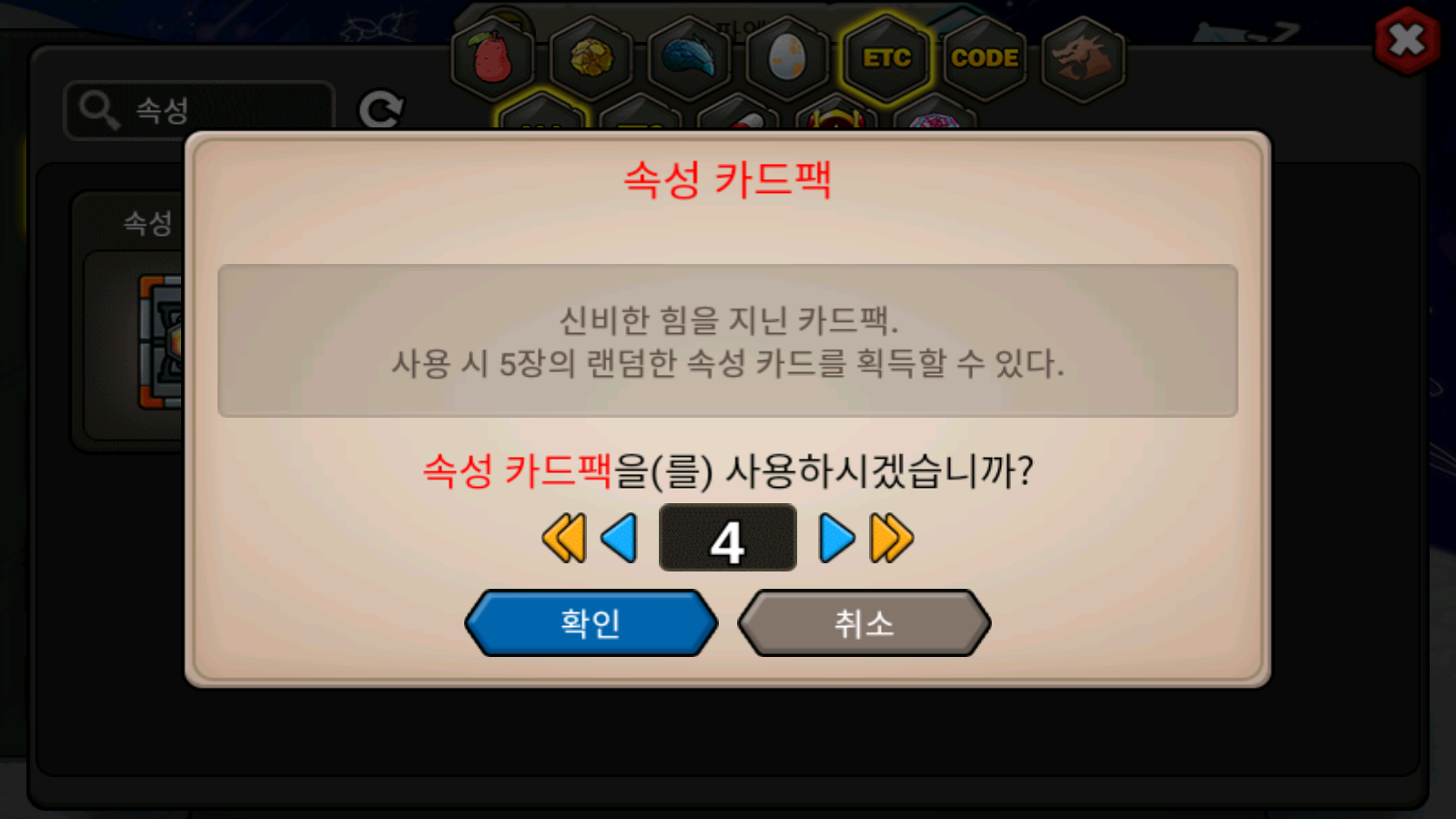Jump to minimum quantity with double-left arrow
This screenshot has height=819, width=1456.
(x=564, y=538)
